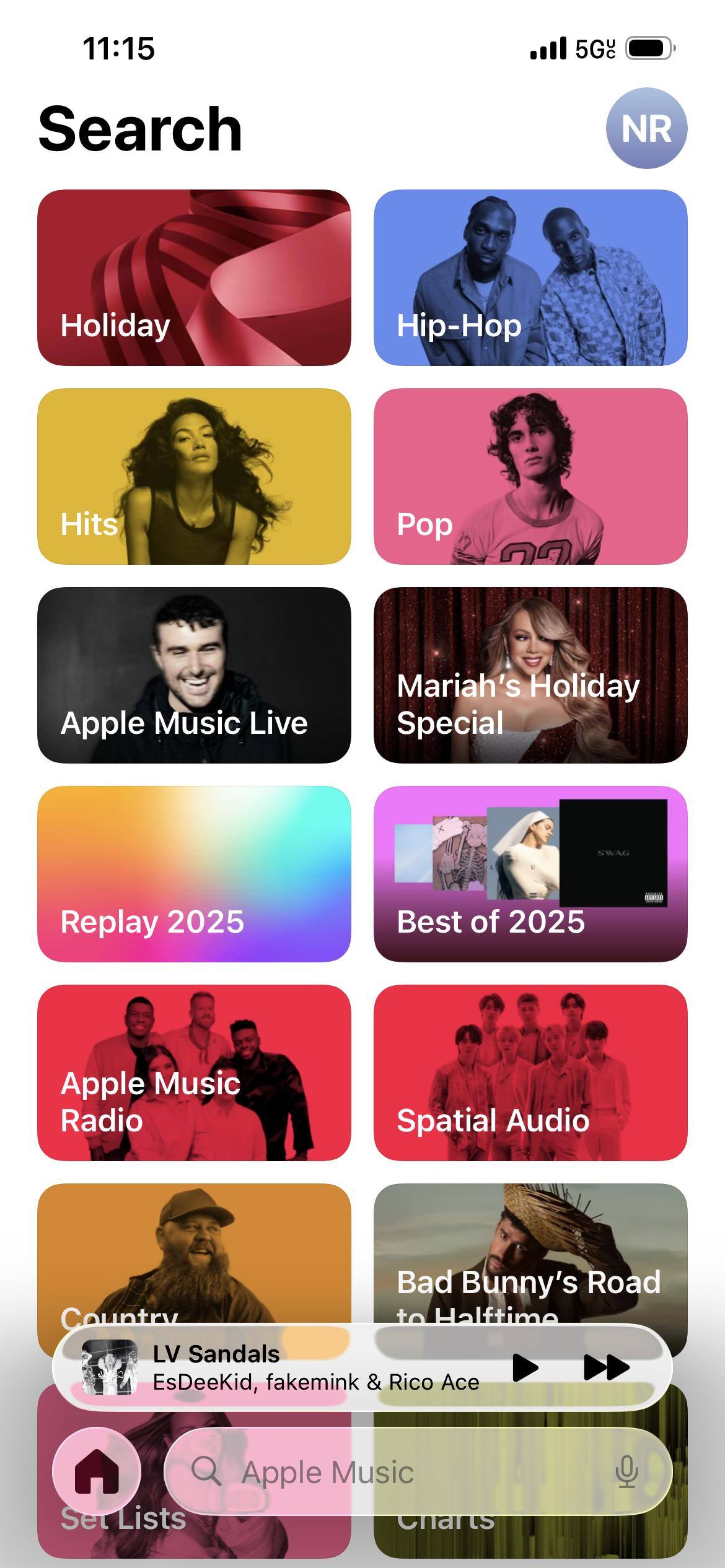Play LV Sandals in the mini player
Image resolution: width=725 pixels, height=1568 pixels.
click(525, 1367)
